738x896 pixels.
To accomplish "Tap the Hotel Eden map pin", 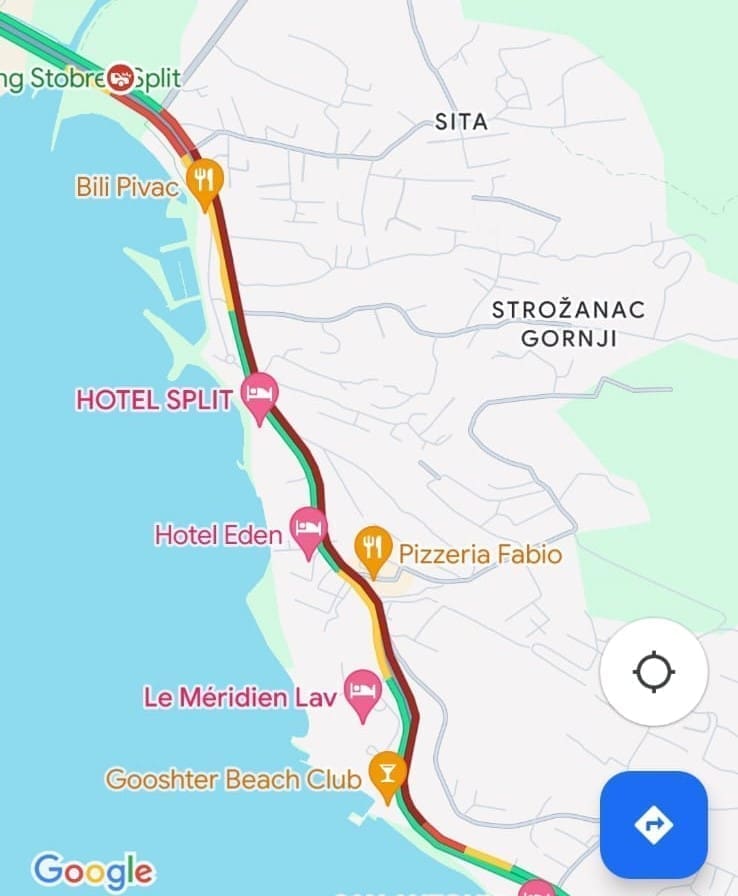I will tap(307, 528).
